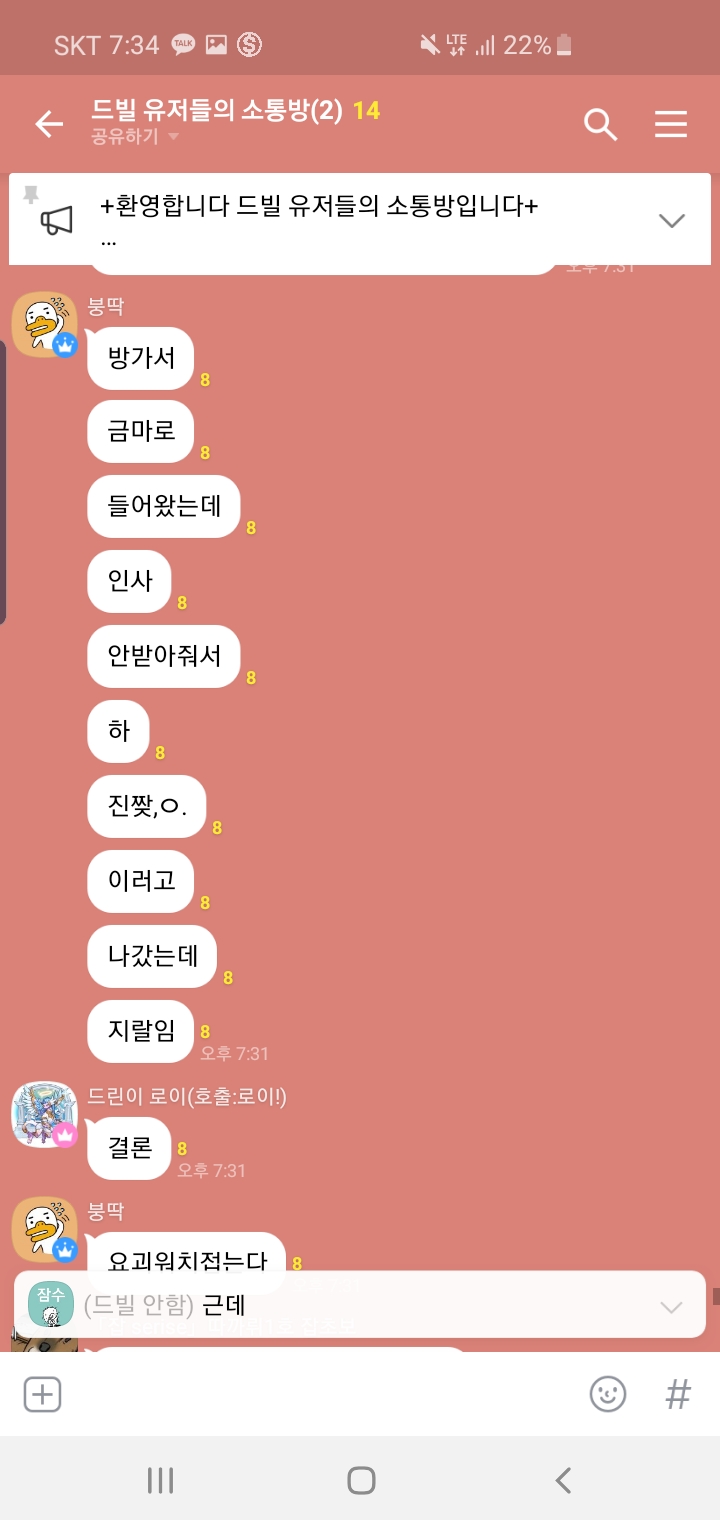Open the recent apps view
Image resolution: width=720 pixels, height=1520 pixels.
click(x=160, y=1480)
